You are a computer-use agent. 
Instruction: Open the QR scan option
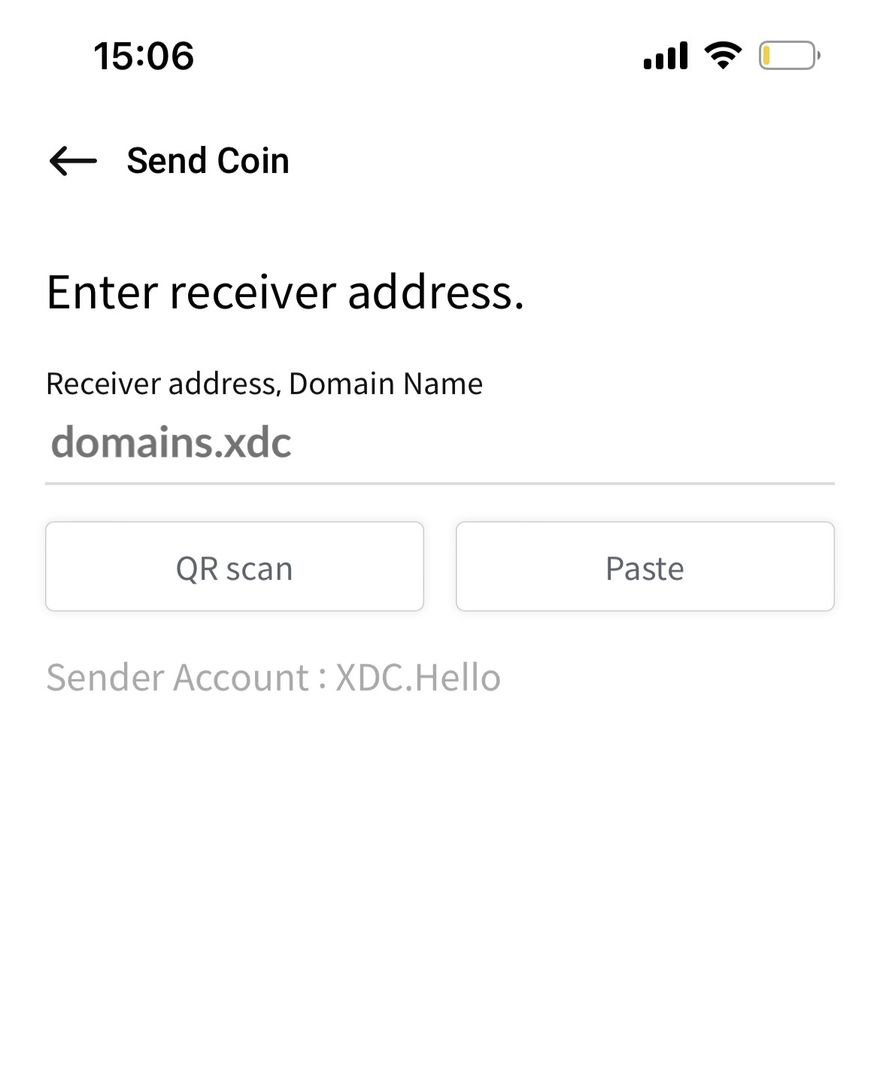tap(234, 567)
